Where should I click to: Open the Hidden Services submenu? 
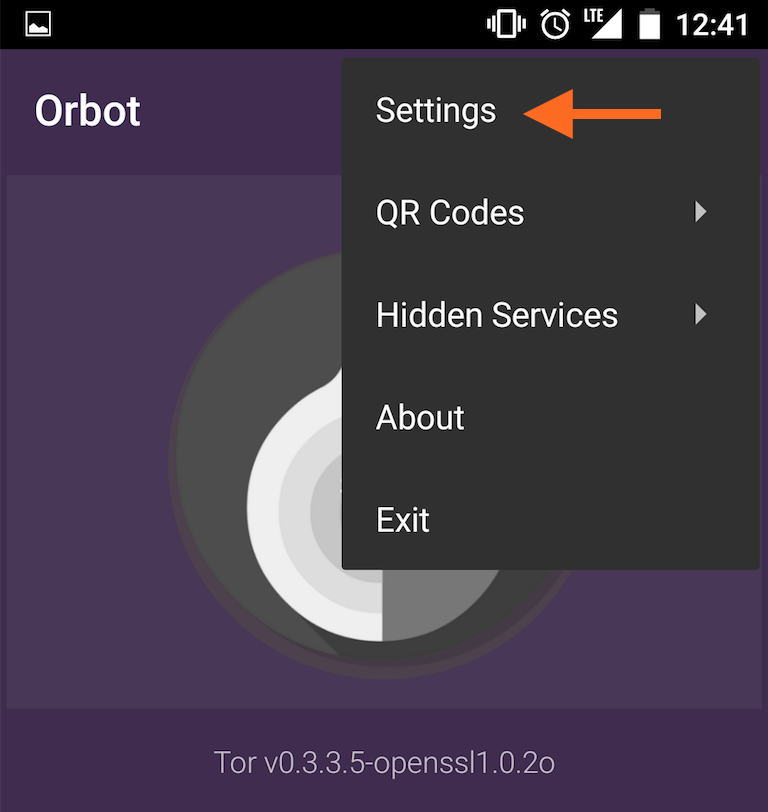tap(497, 316)
